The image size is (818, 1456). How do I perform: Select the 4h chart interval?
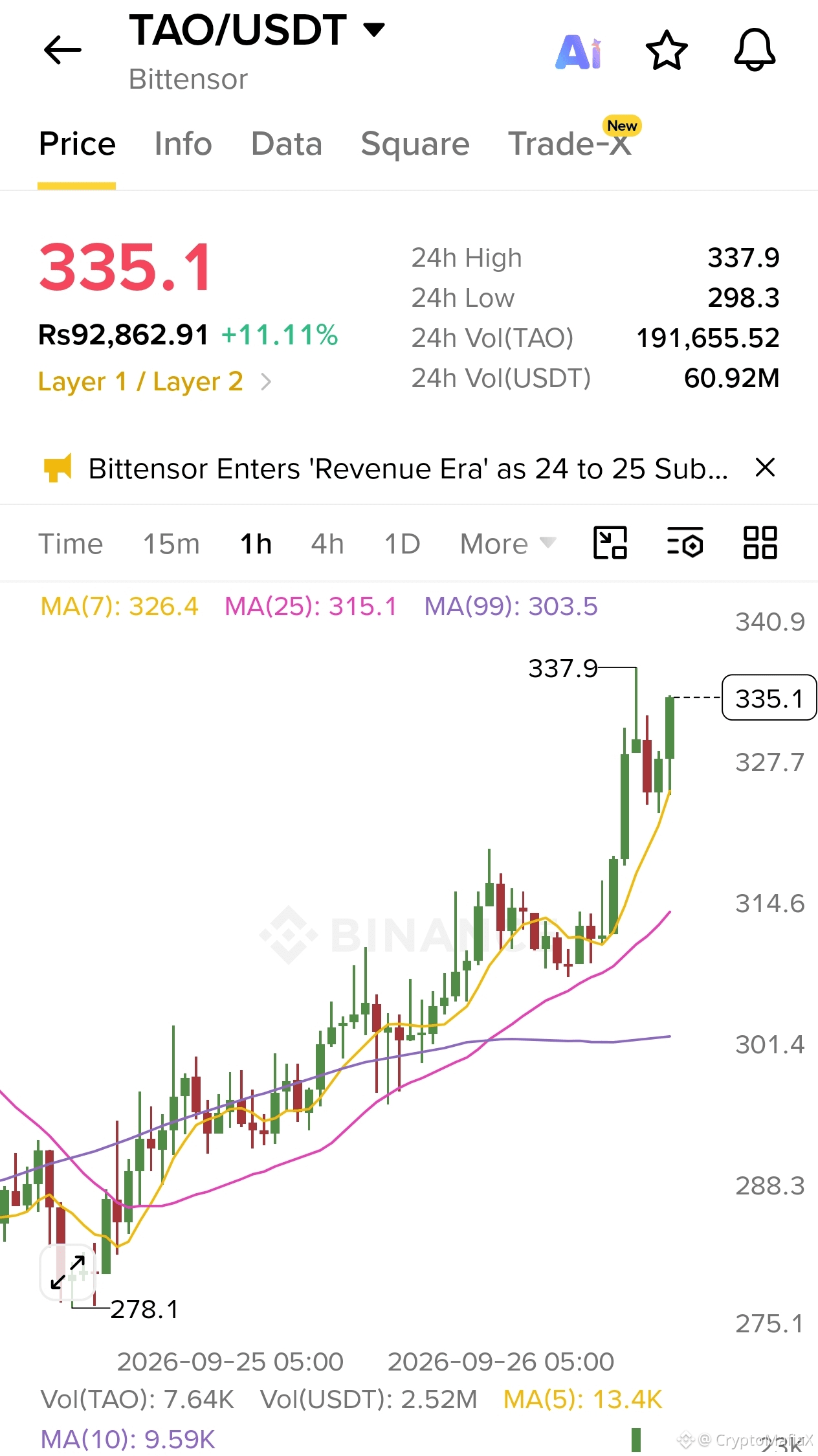pyautogui.click(x=327, y=544)
